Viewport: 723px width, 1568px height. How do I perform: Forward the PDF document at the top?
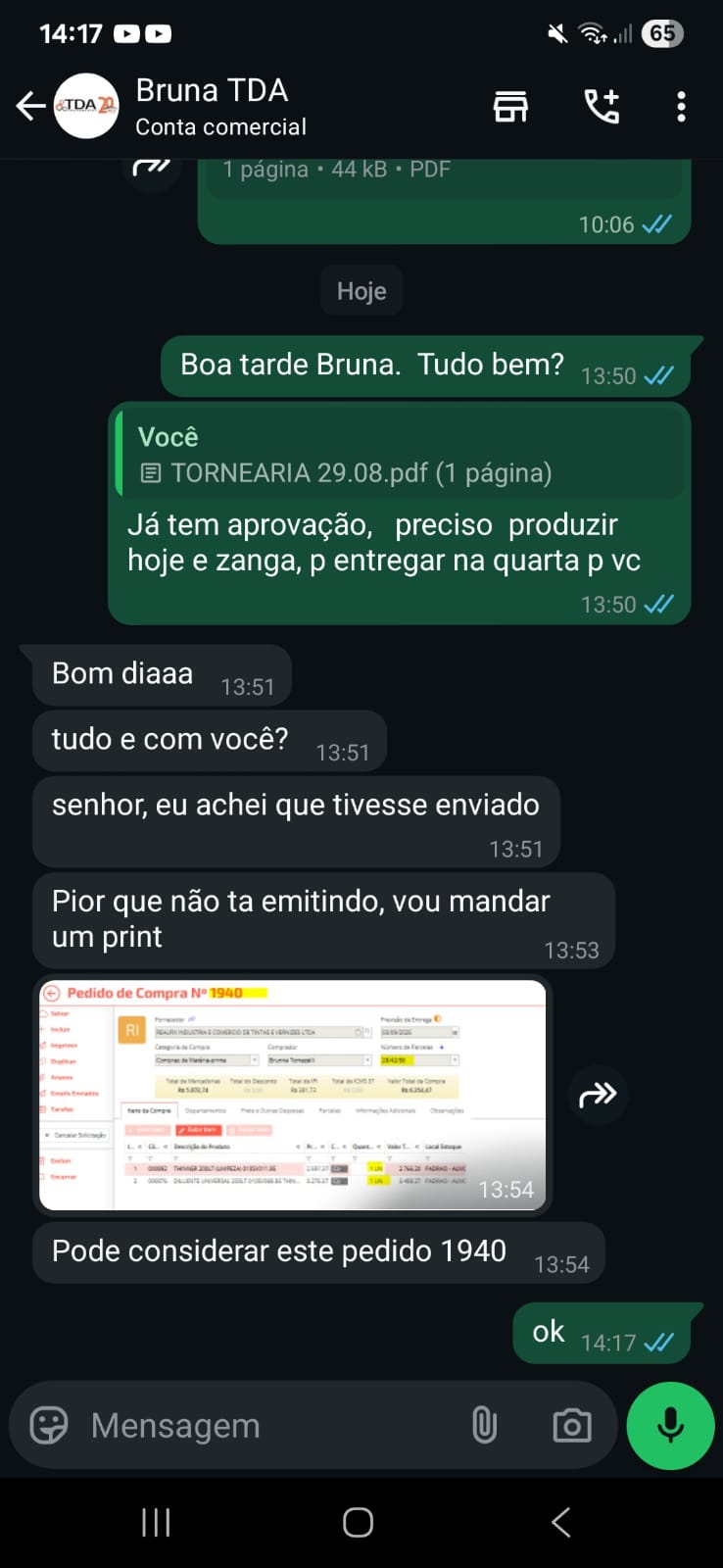[x=152, y=169]
